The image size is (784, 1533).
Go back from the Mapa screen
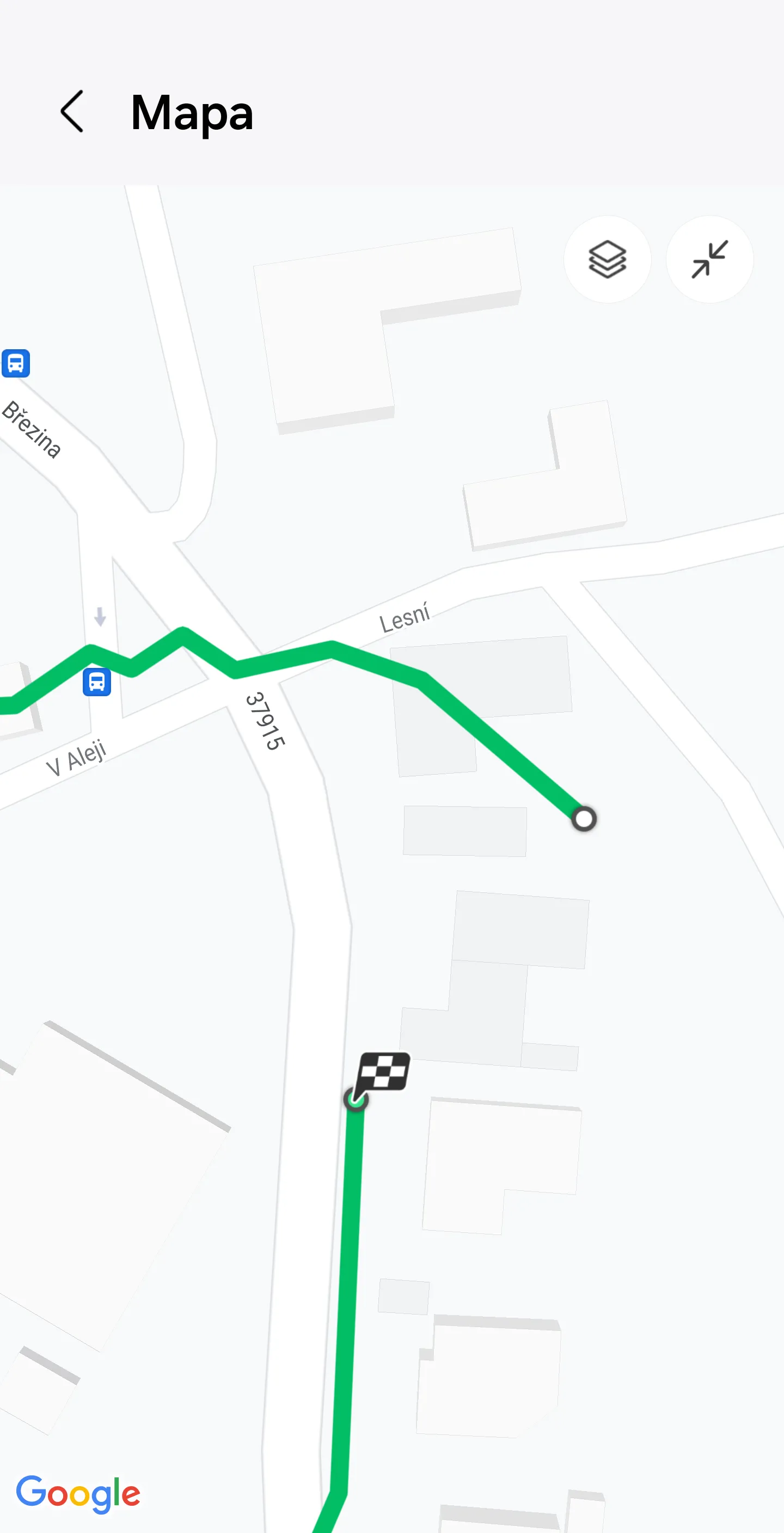[72, 111]
